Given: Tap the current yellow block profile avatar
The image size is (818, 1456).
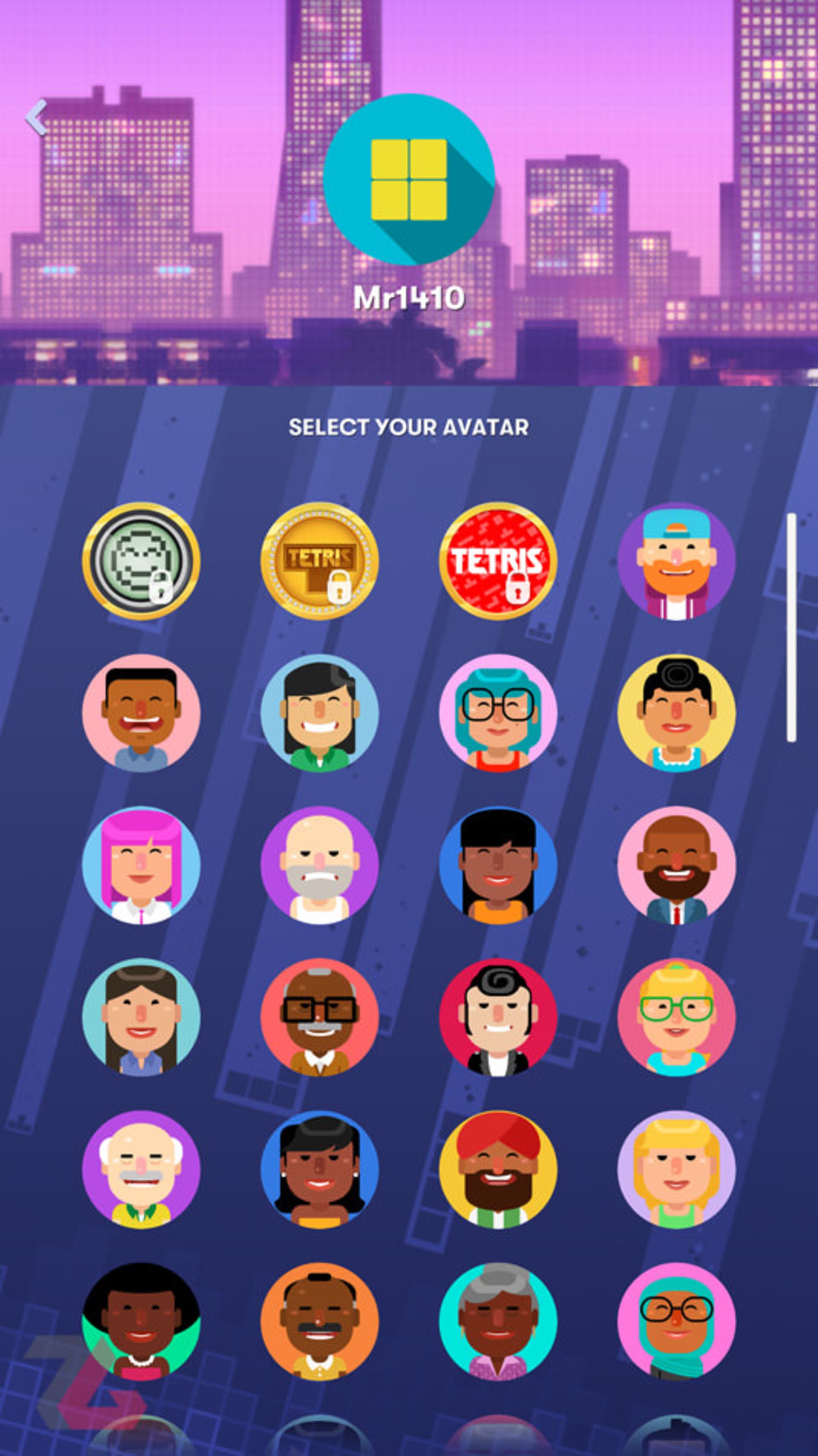Looking at the screenshot, I should 409,180.
